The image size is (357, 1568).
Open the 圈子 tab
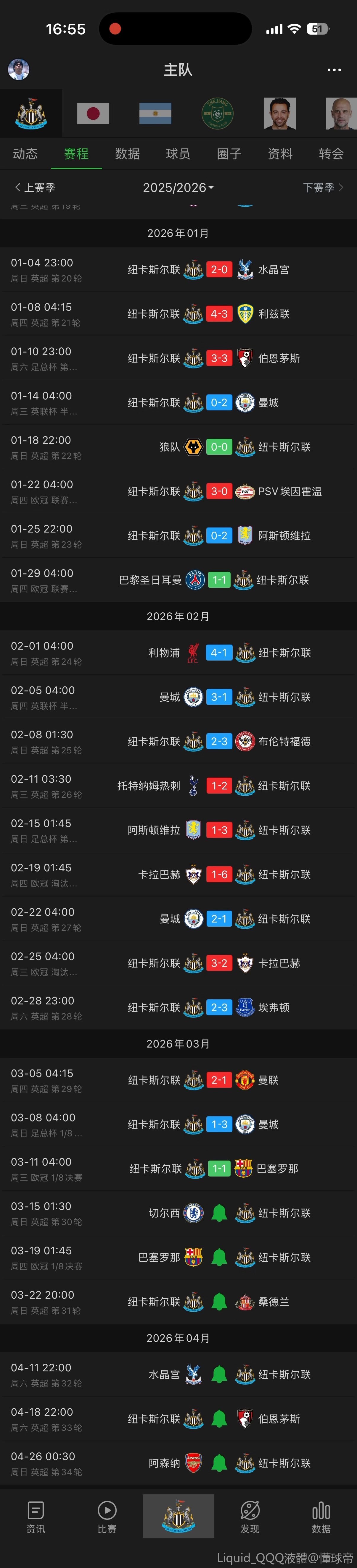tap(229, 154)
